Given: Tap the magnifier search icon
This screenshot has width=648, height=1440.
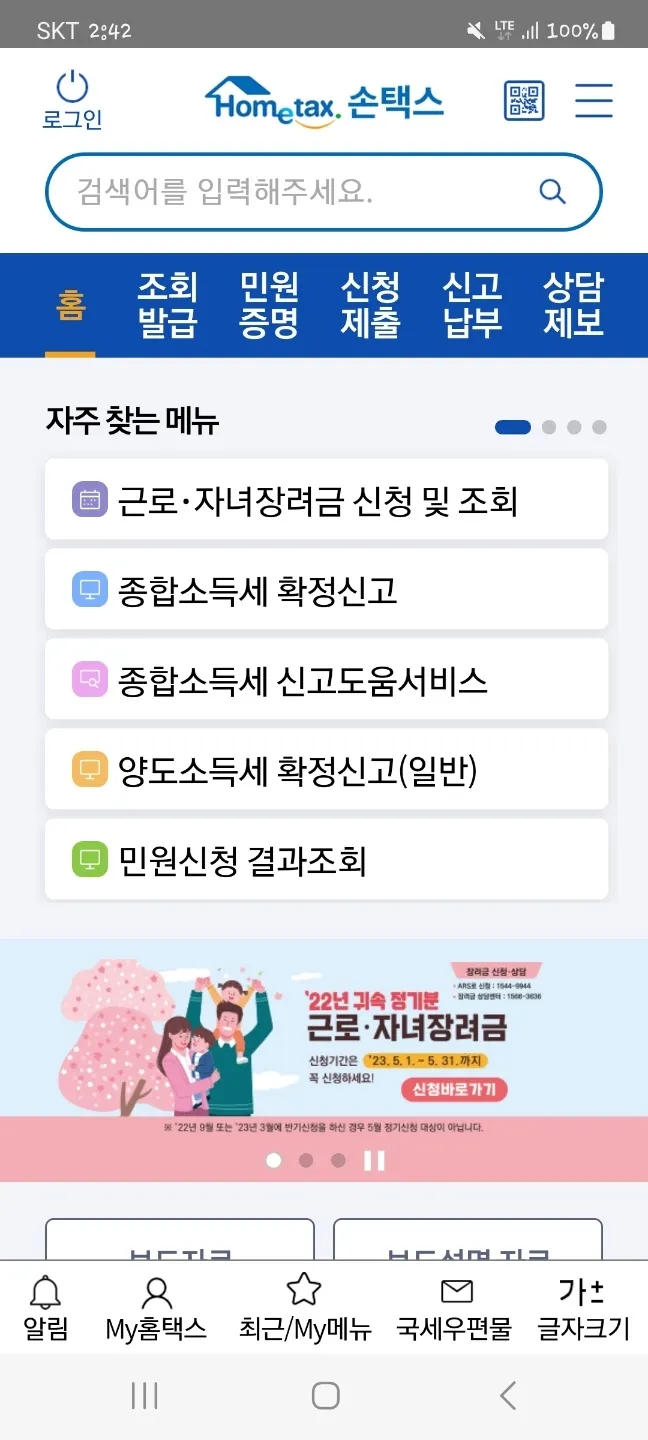Looking at the screenshot, I should point(552,191).
